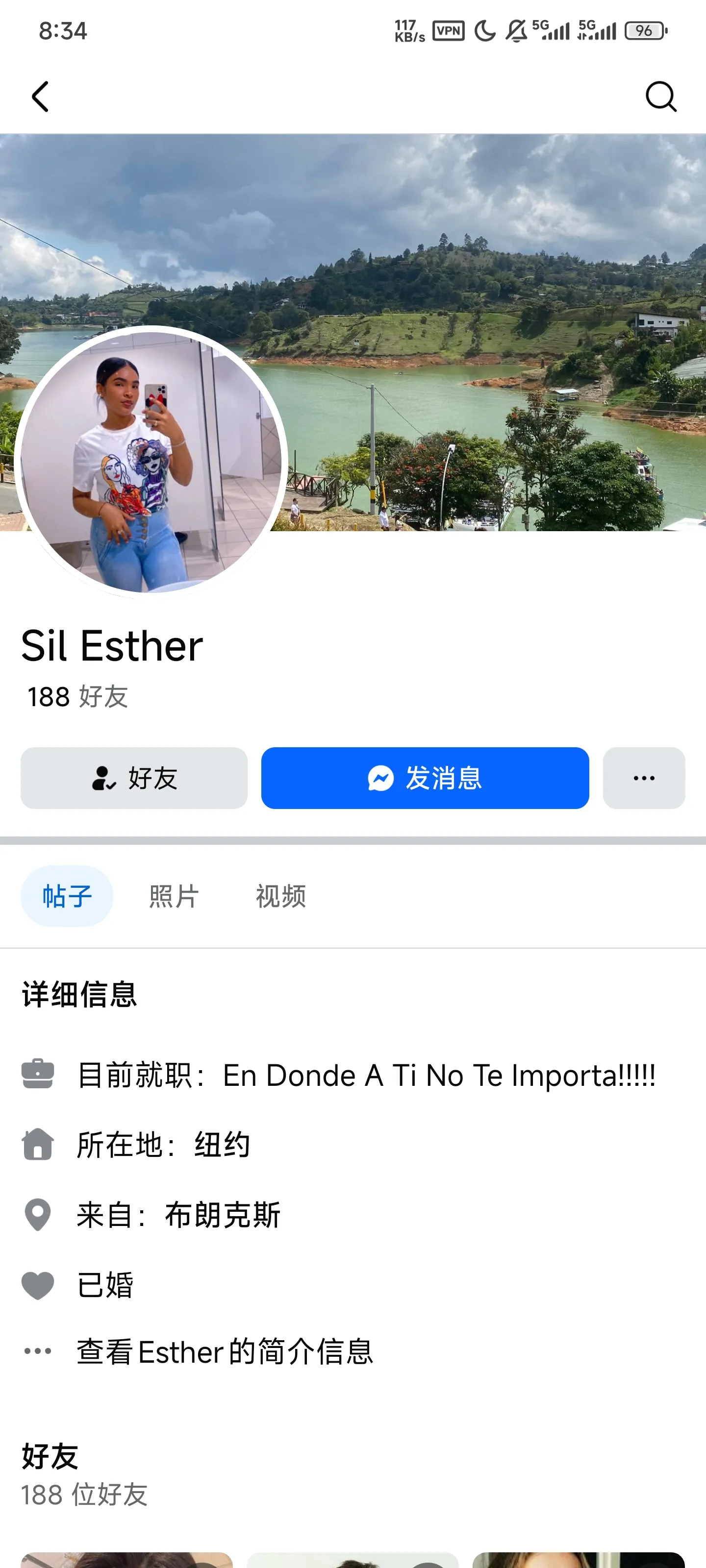Image resolution: width=706 pixels, height=1568 pixels.
Task: Select the 帖子 tab
Action: click(67, 896)
